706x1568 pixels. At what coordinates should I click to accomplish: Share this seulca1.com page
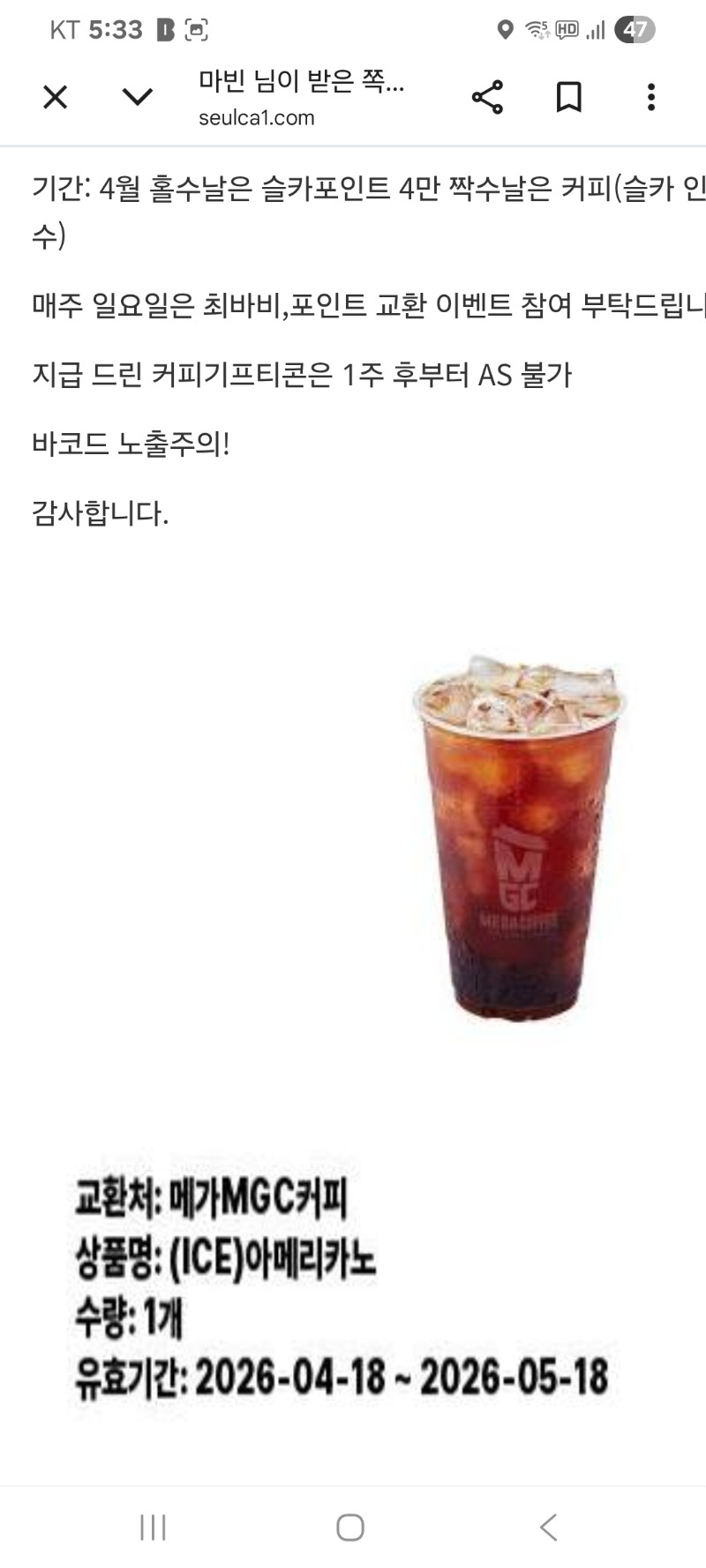pyautogui.click(x=487, y=97)
